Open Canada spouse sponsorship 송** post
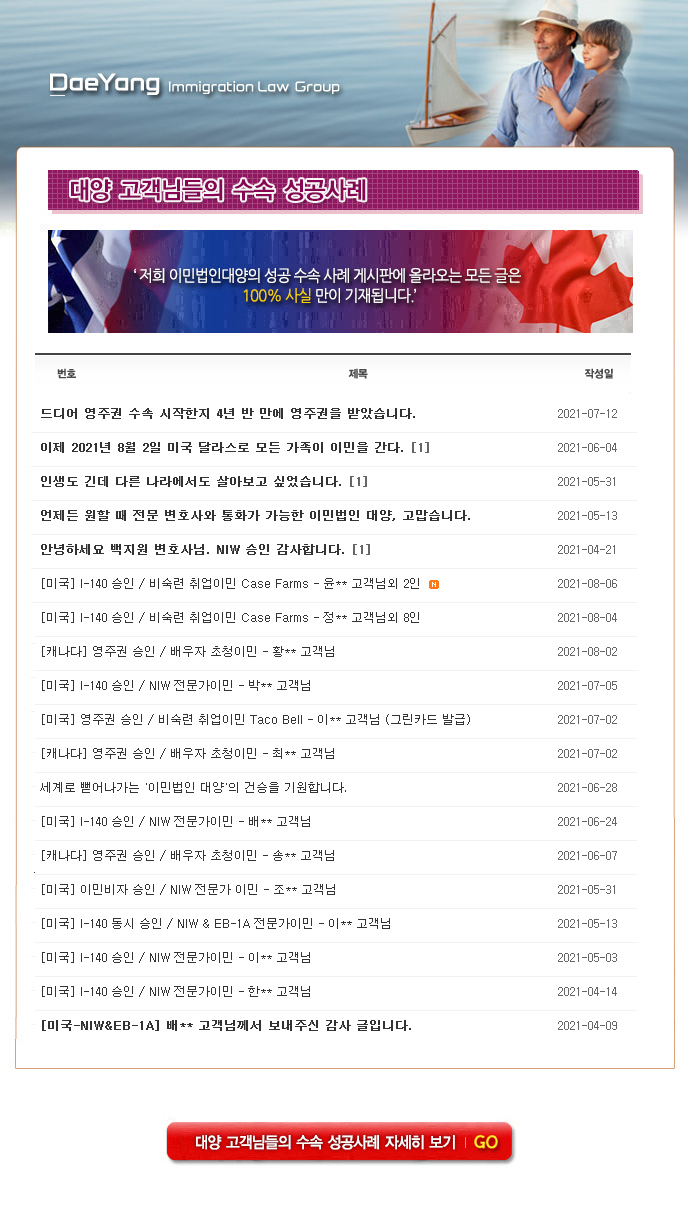688x1210 pixels. click(188, 856)
